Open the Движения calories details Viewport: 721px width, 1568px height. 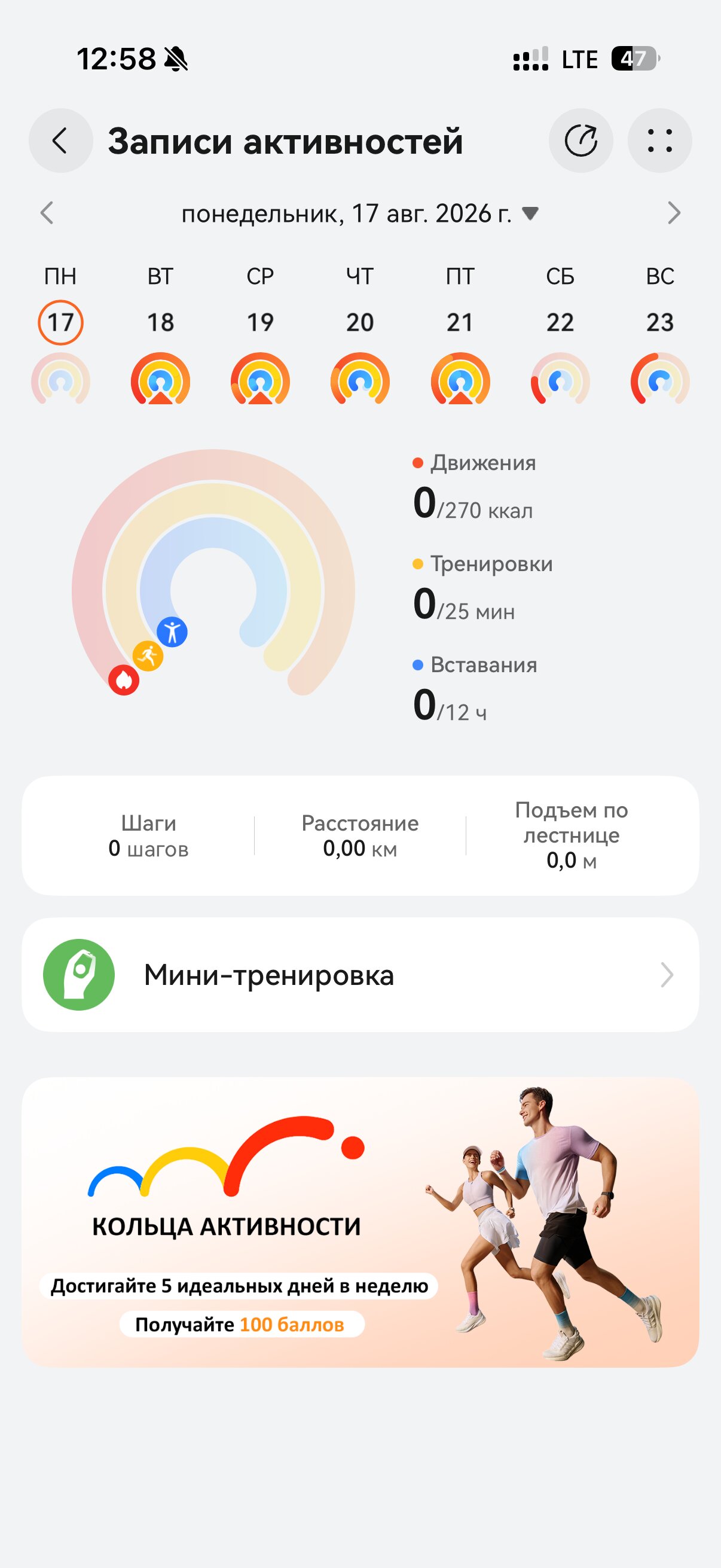(475, 487)
